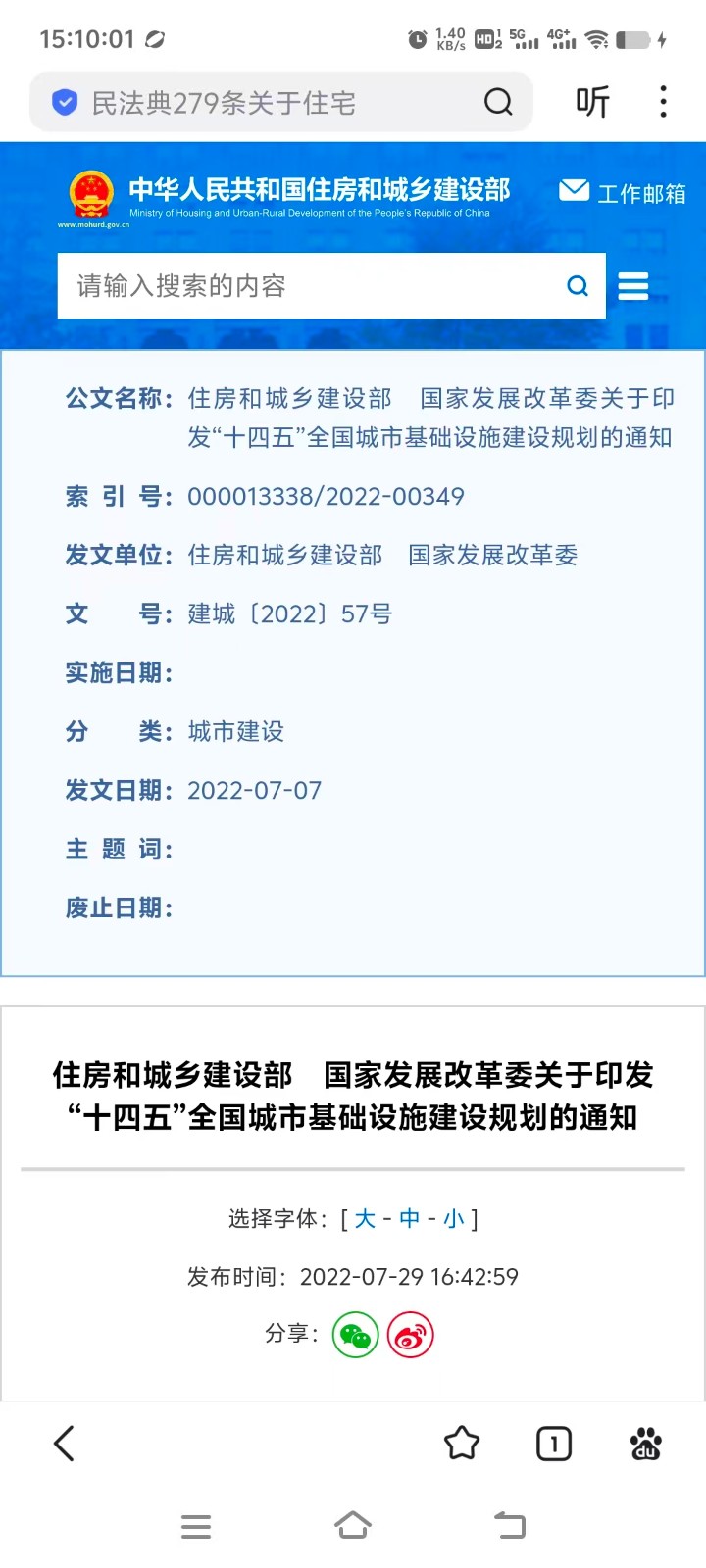Open the browser overflow menu
This screenshot has height=1568, width=706.
click(x=664, y=102)
